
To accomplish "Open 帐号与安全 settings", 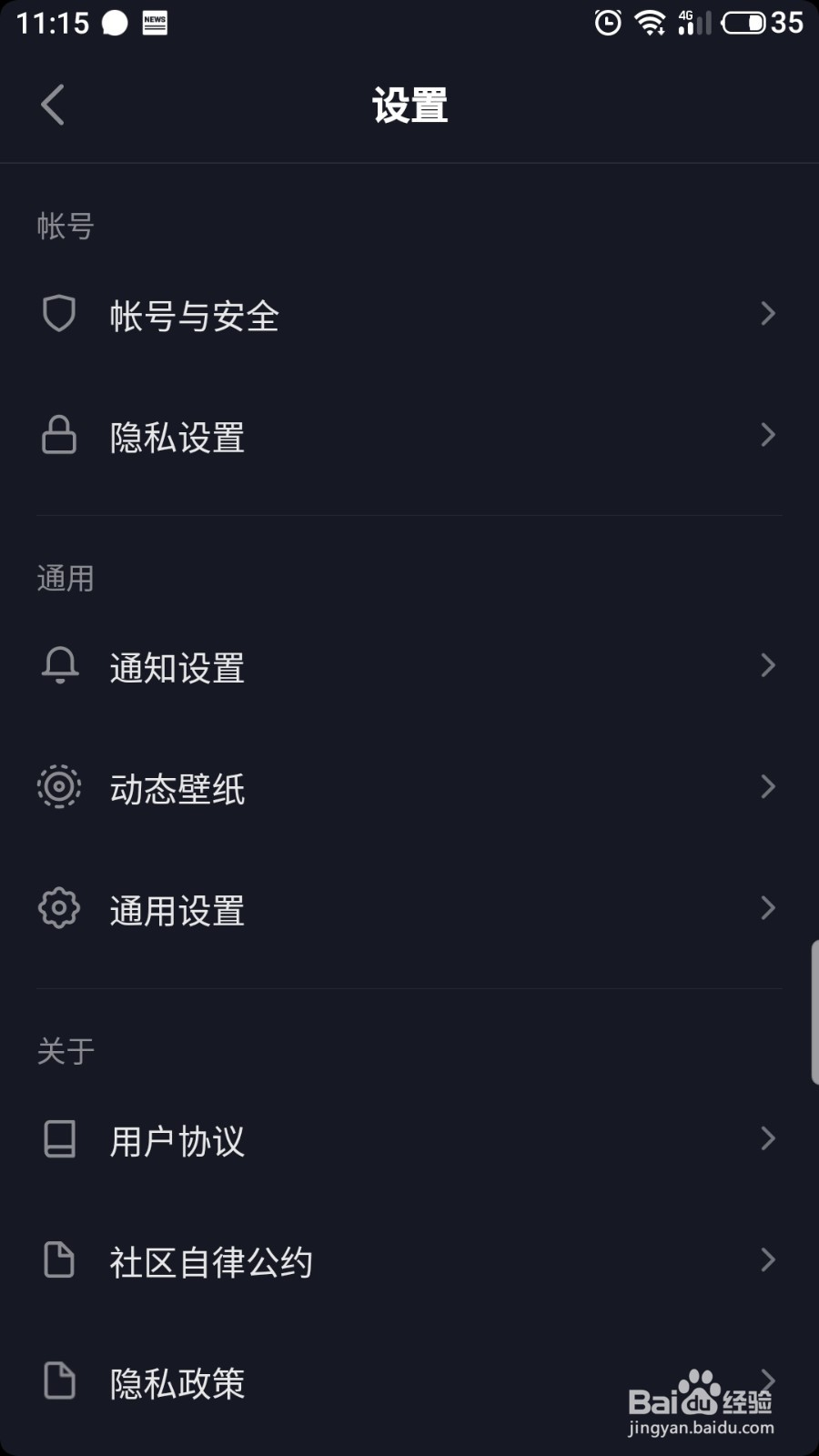I will coord(409,315).
